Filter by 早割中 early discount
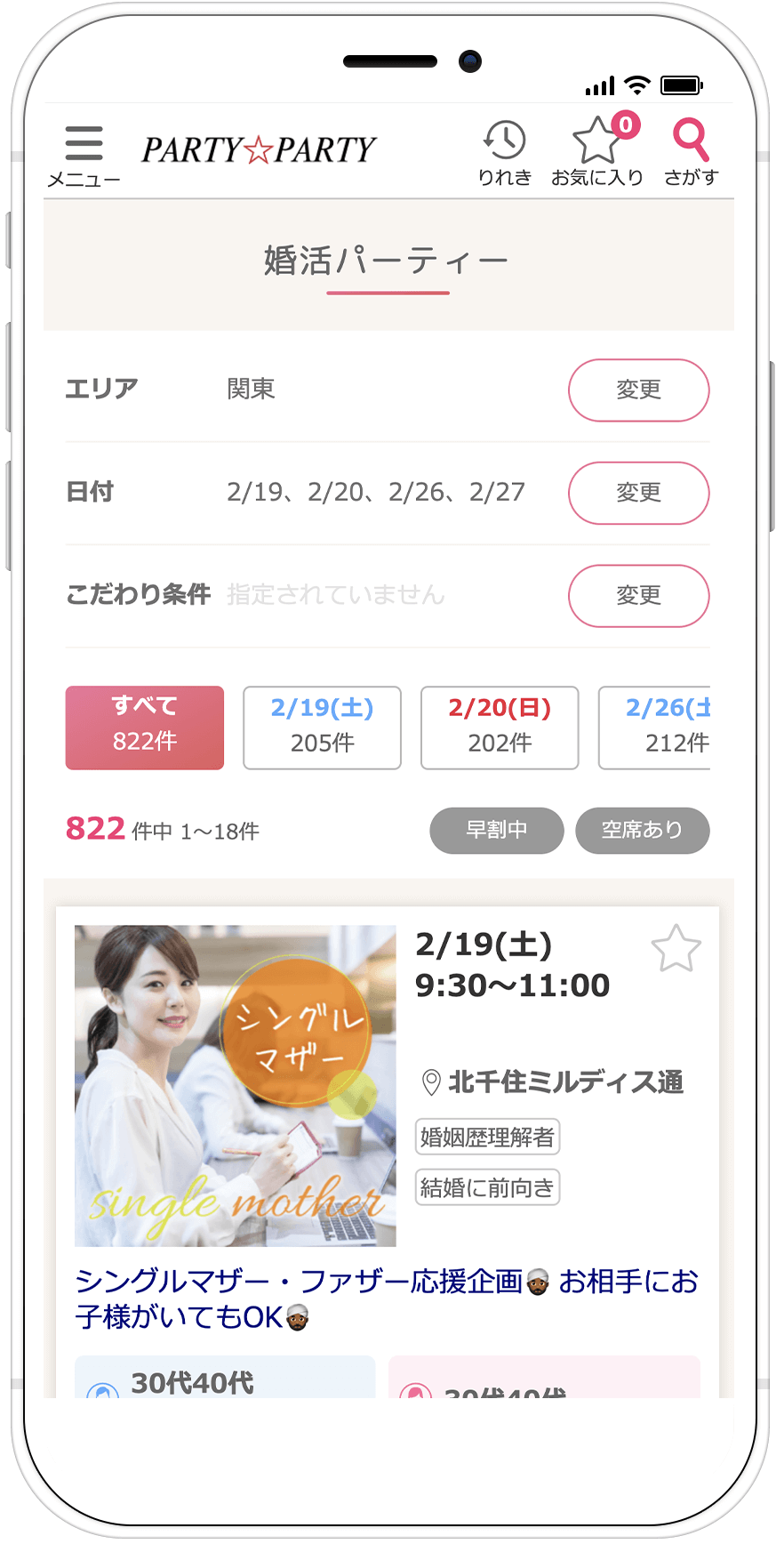This screenshot has height=1560, width=784. [x=496, y=830]
